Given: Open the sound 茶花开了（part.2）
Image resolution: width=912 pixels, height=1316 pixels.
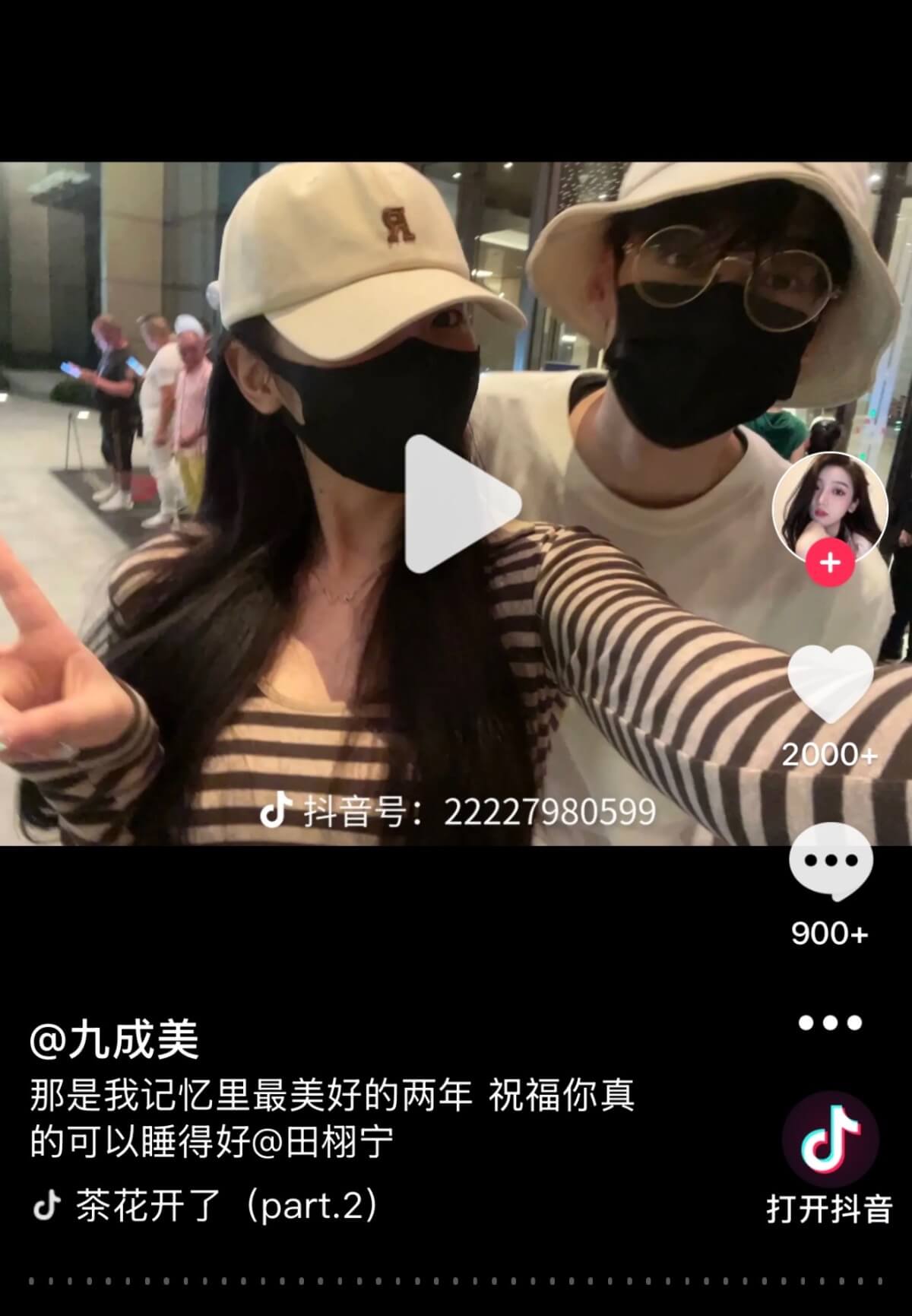Looking at the screenshot, I should (x=226, y=1206).
